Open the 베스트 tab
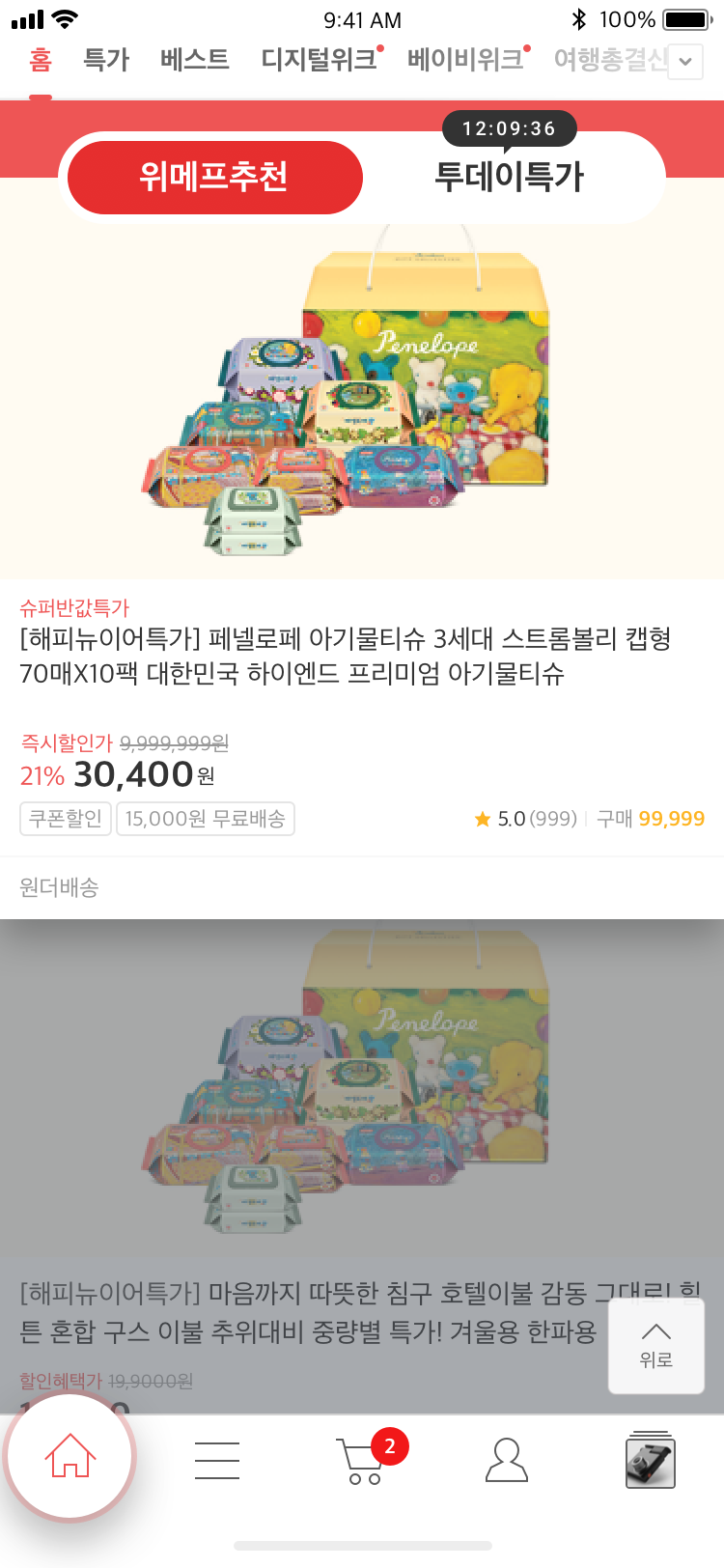 tap(195, 60)
